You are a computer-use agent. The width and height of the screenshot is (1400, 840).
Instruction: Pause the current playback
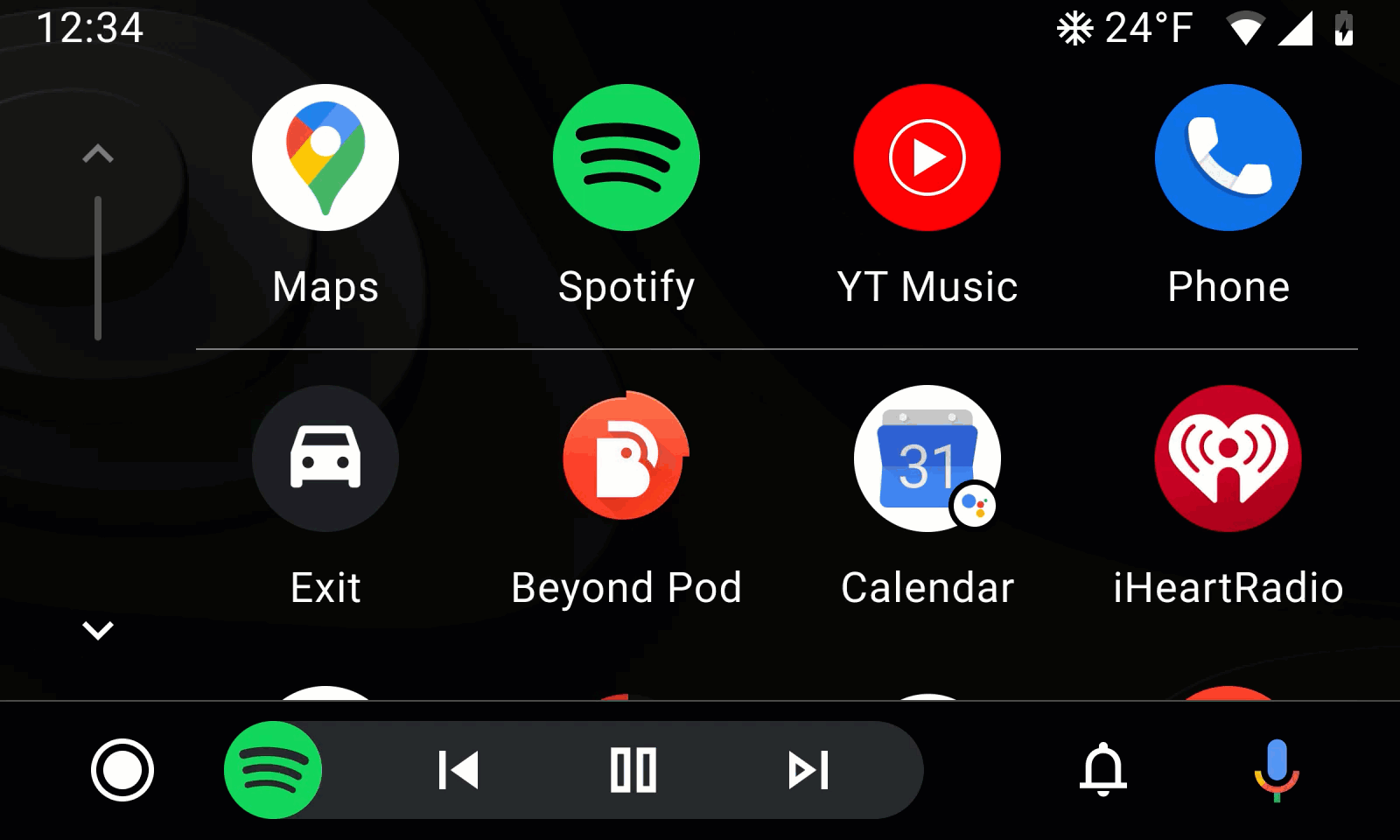pos(633,770)
